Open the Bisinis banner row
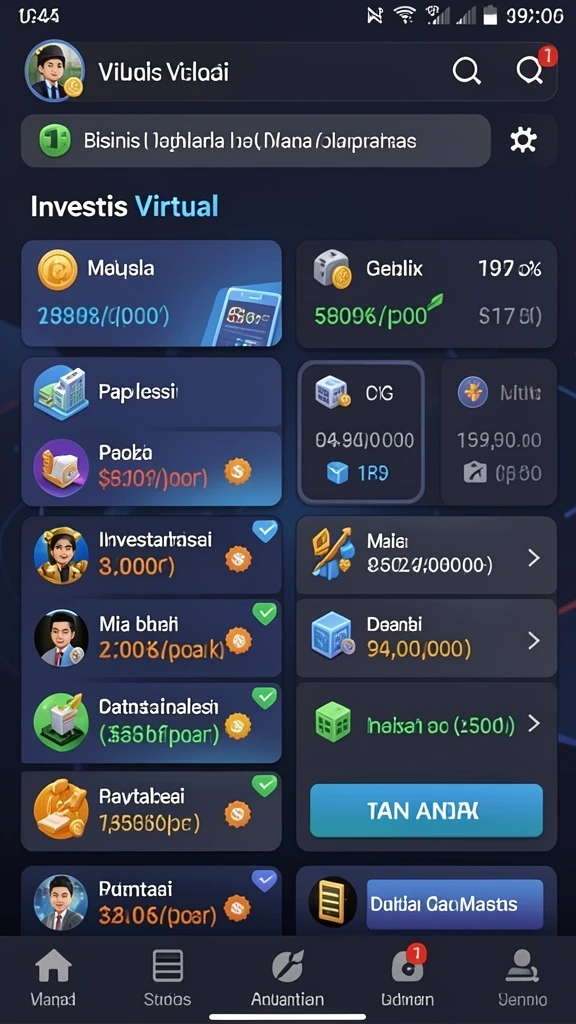This screenshot has height=1024, width=576. click(255, 140)
